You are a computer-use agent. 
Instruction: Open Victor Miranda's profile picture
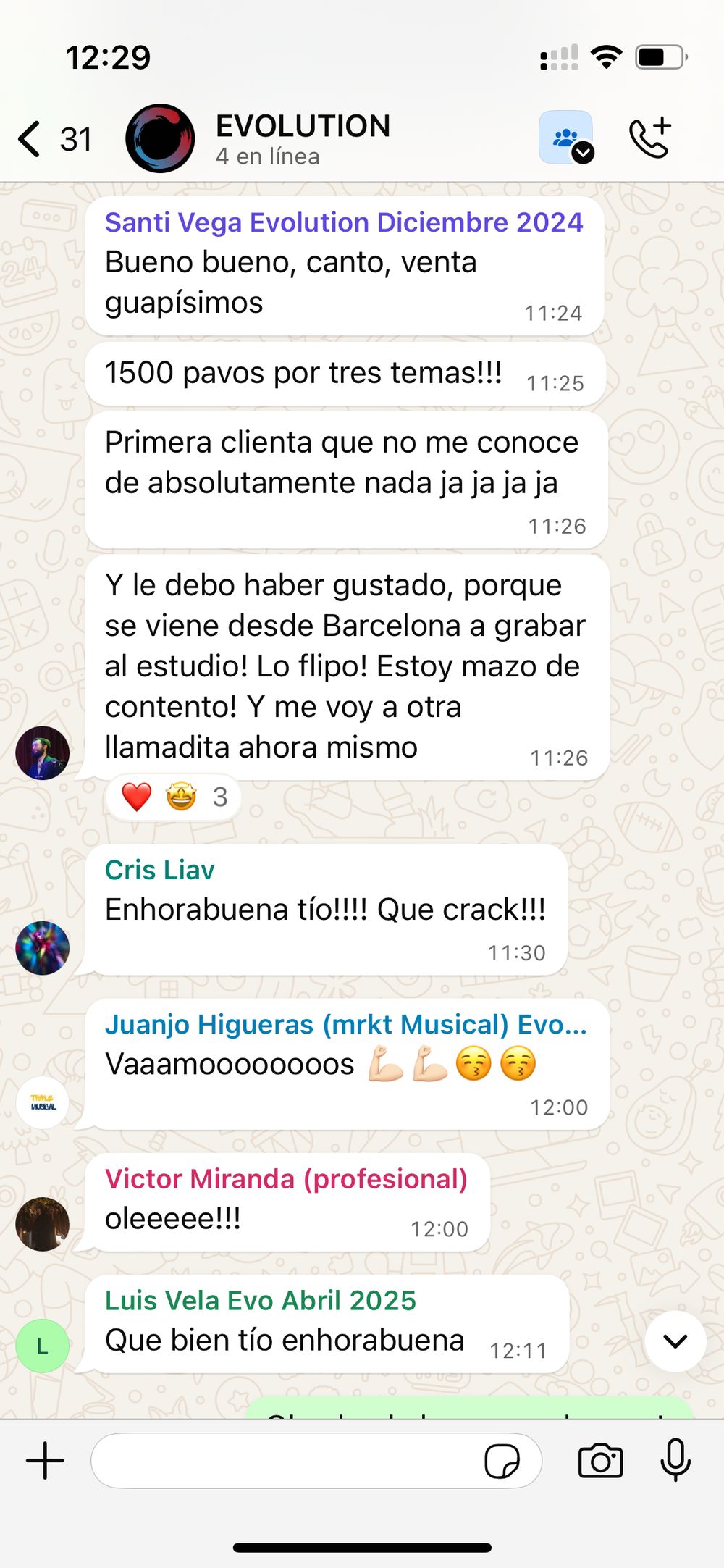click(x=43, y=1224)
